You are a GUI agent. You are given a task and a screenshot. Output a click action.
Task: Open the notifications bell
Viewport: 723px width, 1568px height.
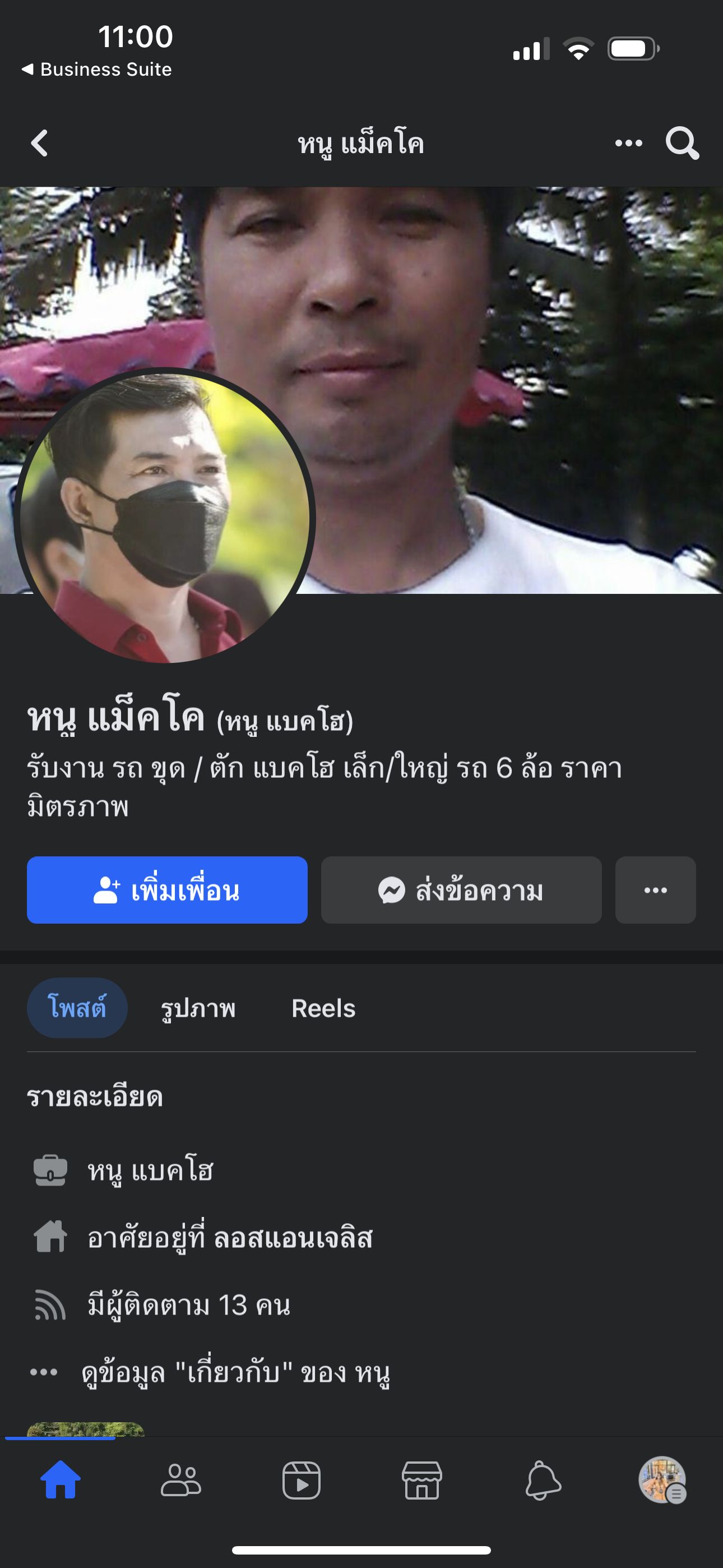(x=543, y=1480)
